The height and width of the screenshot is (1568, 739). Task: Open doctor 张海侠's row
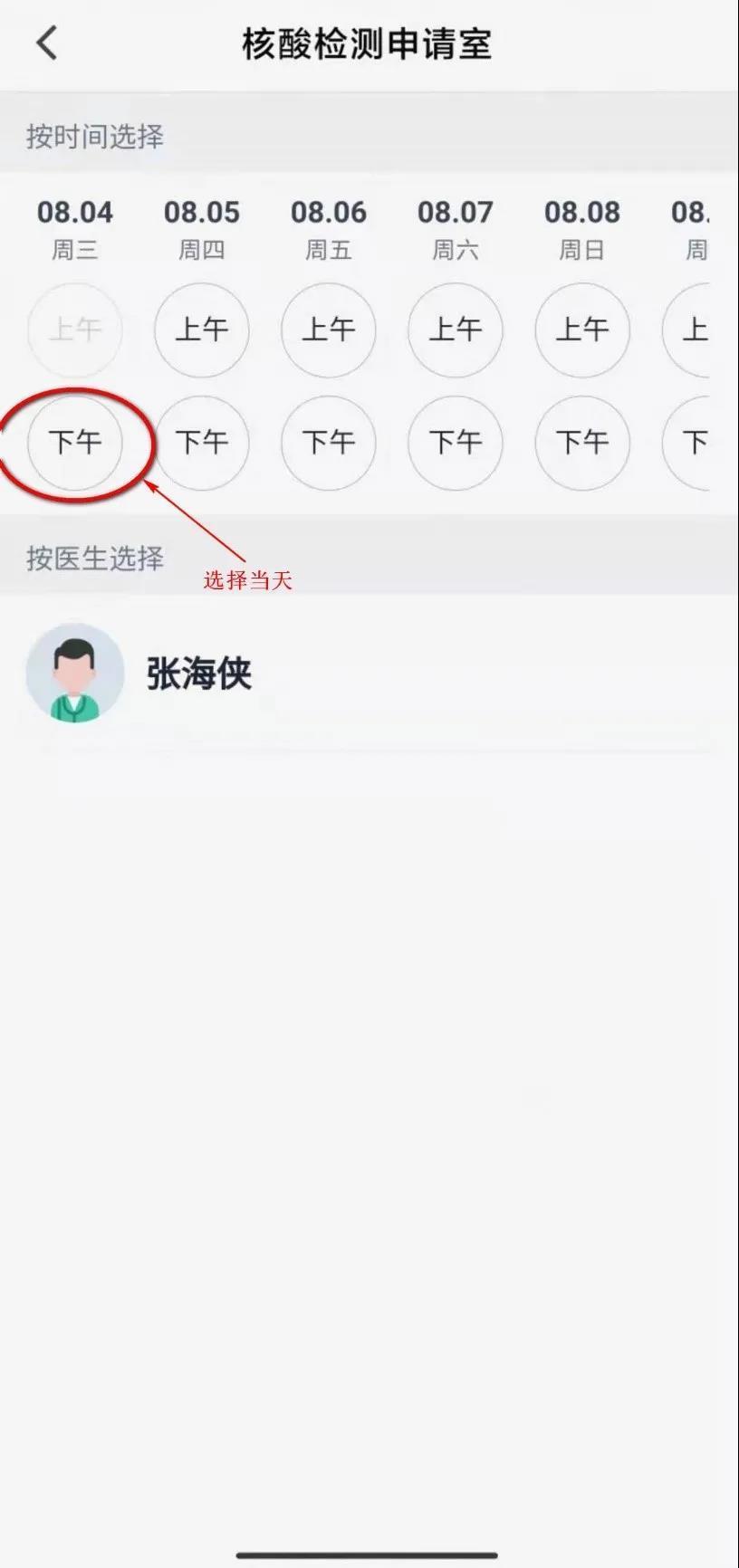point(199,674)
